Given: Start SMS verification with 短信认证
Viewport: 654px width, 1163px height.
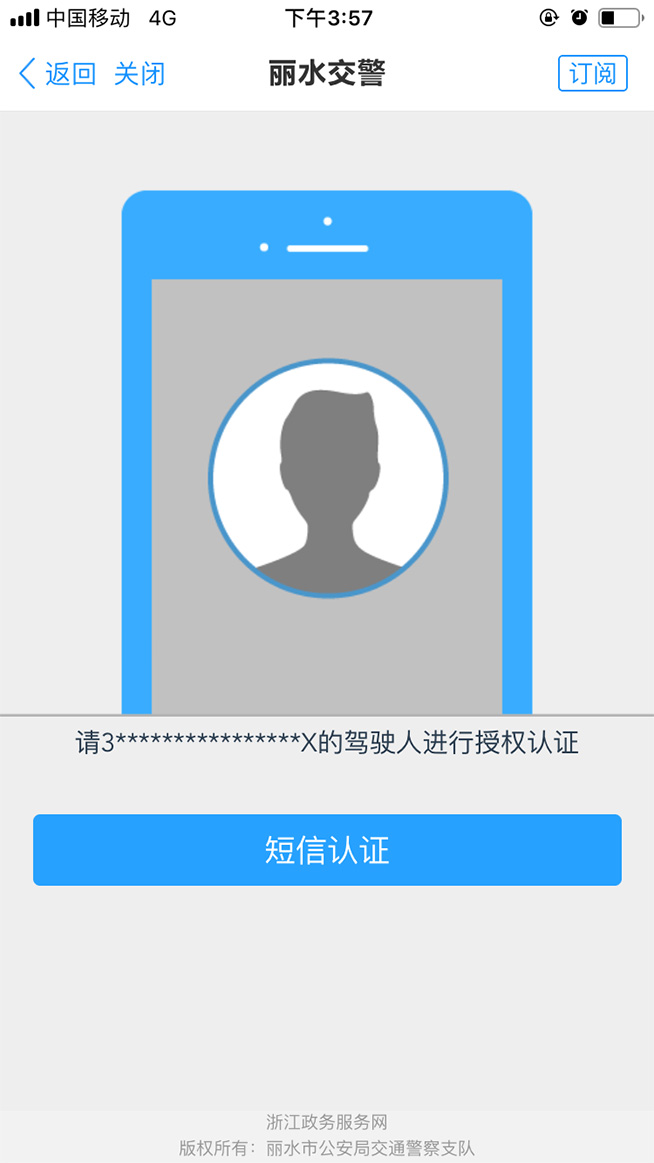Looking at the screenshot, I should (327, 850).
